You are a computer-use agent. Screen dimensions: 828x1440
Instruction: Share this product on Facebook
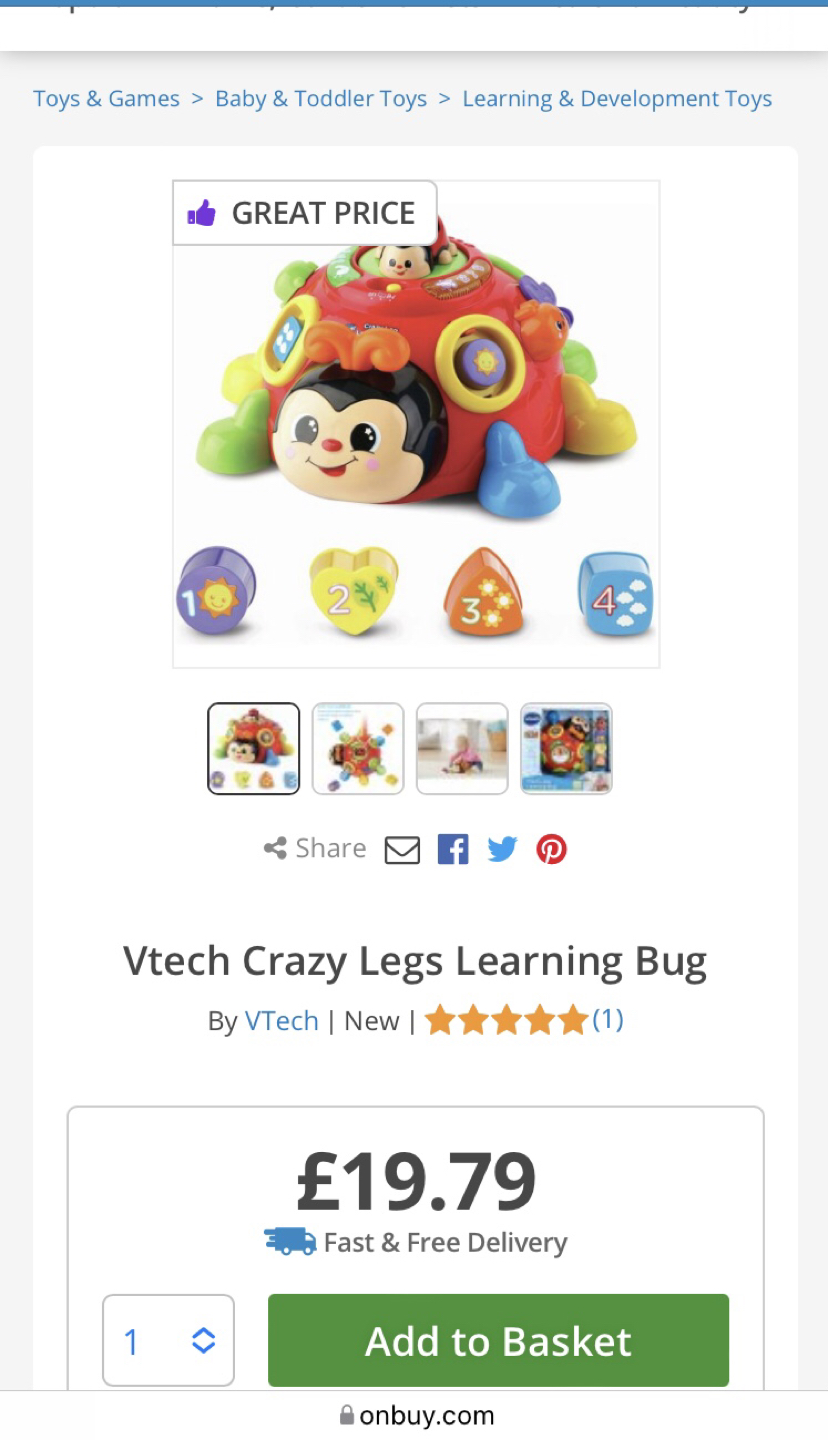click(453, 850)
